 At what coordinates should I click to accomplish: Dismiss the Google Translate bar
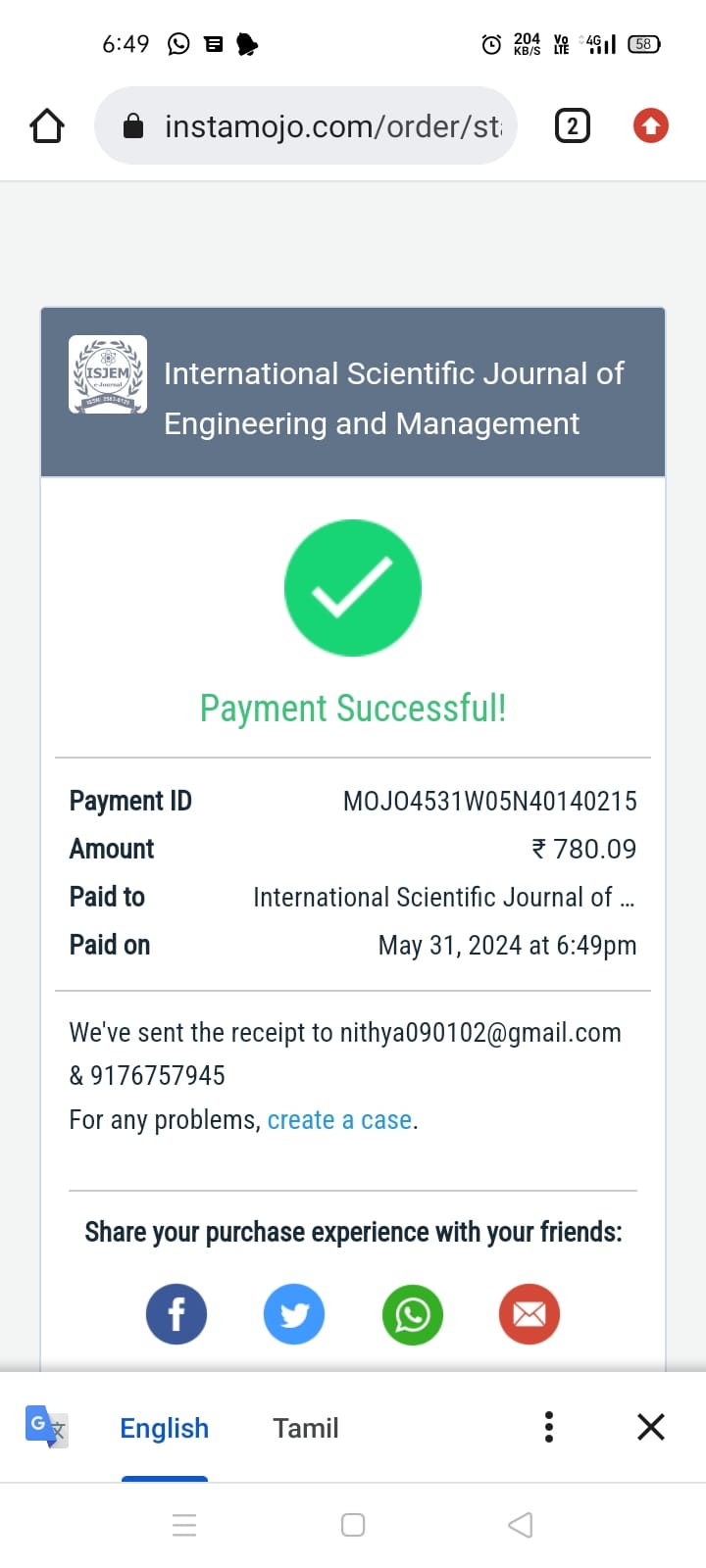pyautogui.click(x=651, y=1427)
